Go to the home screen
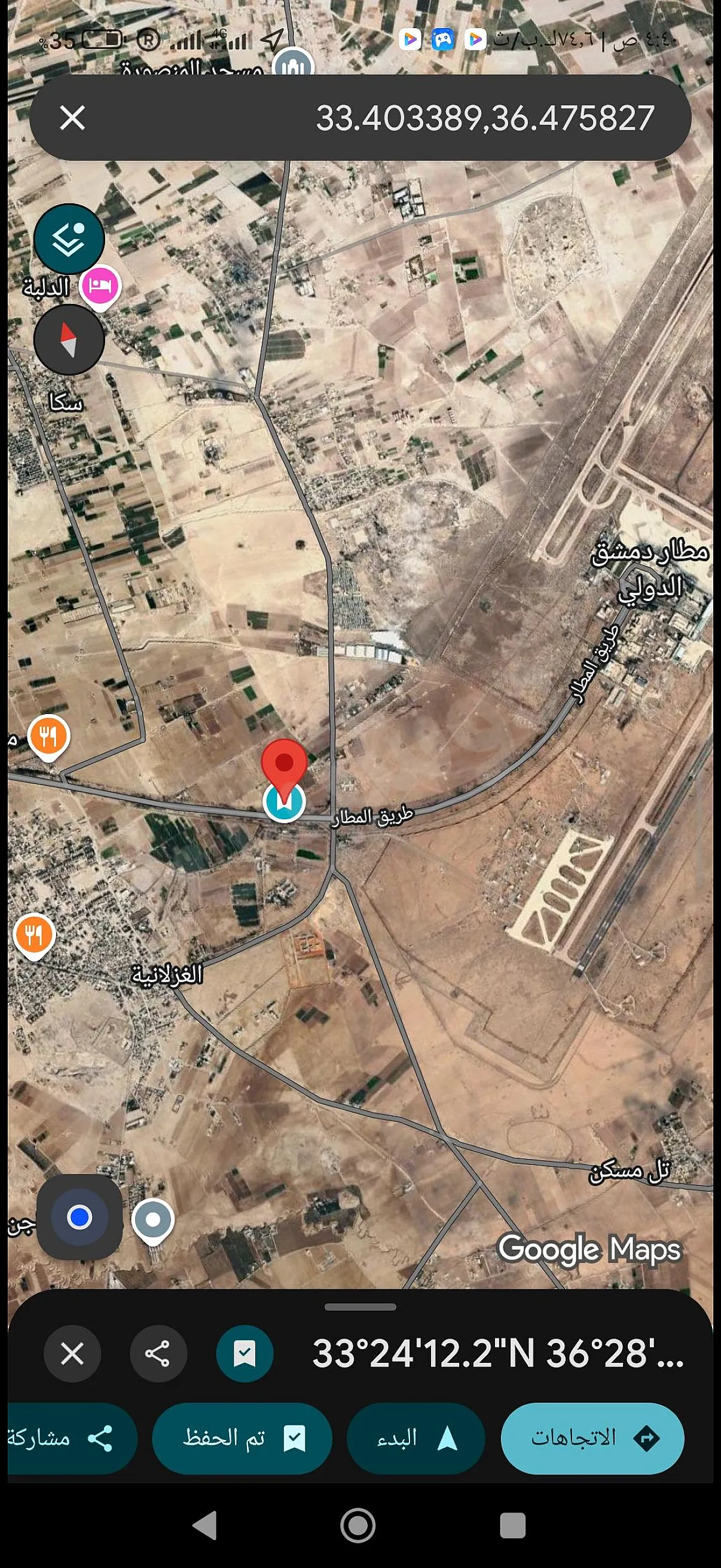 [x=358, y=1525]
